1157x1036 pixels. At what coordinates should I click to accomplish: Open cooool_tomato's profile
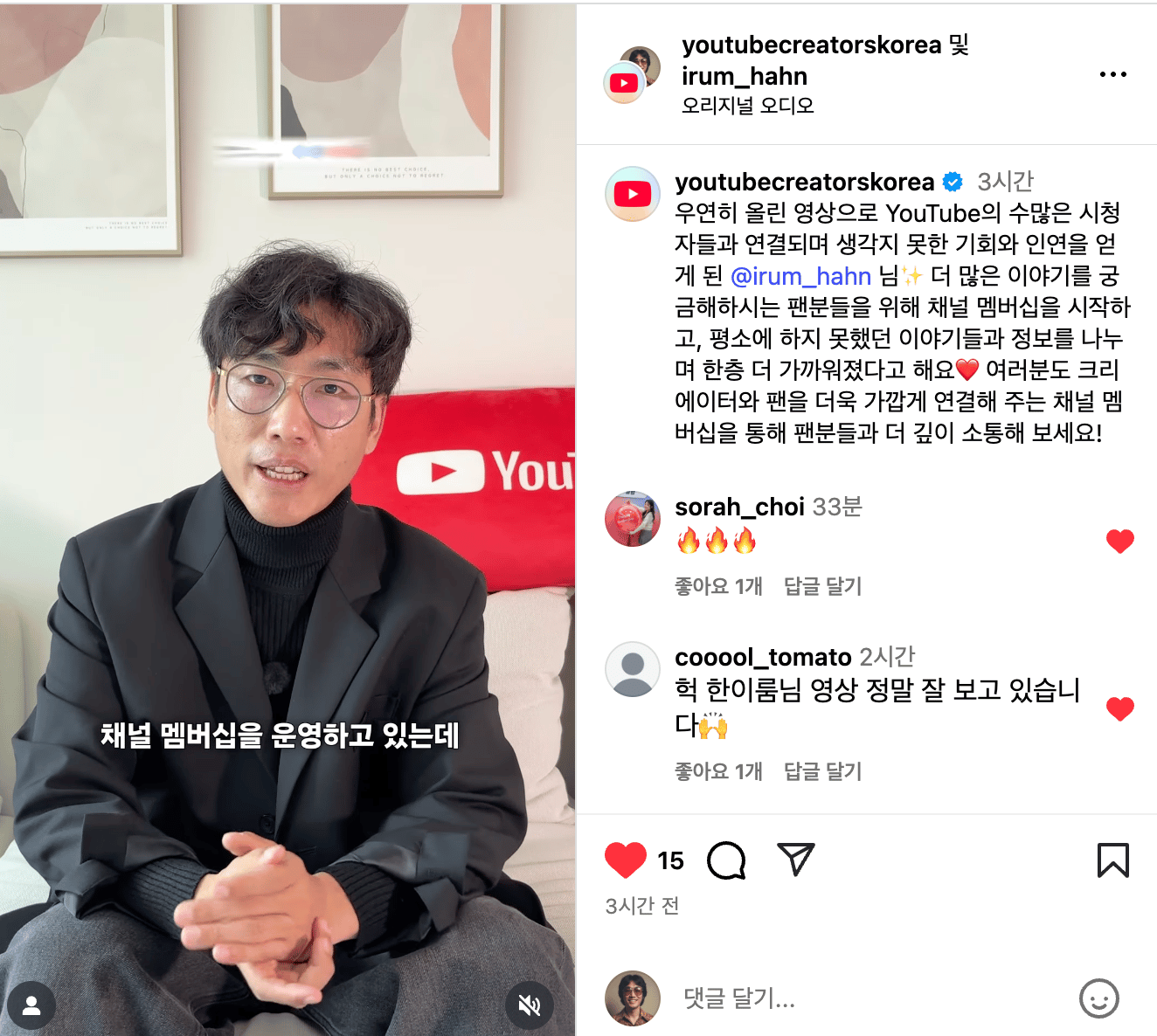pos(762,657)
